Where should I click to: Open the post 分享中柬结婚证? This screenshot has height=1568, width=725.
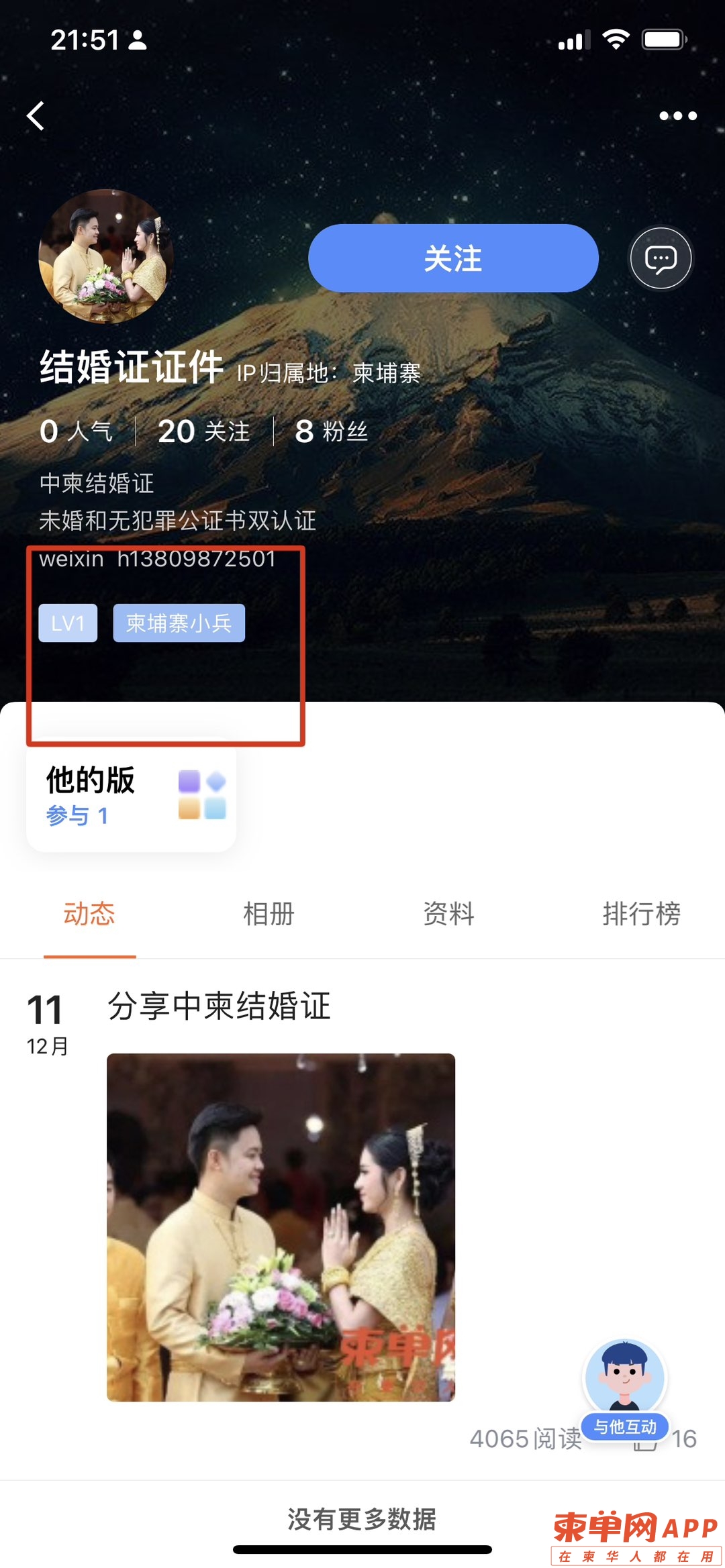[x=219, y=1006]
